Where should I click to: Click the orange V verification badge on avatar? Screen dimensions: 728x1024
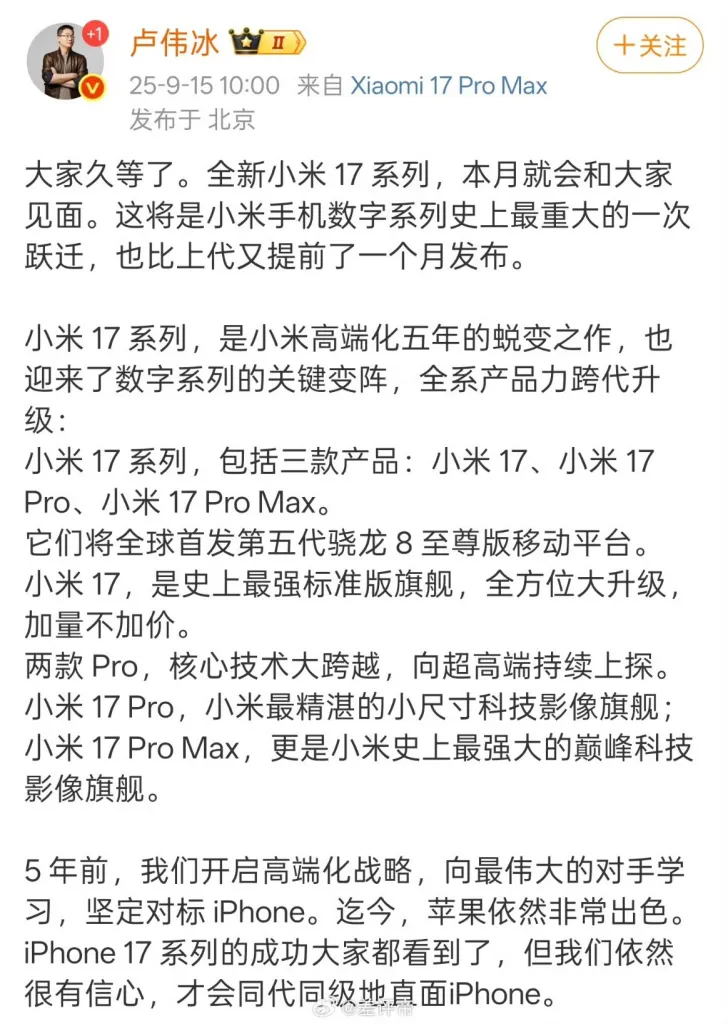(93, 85)
